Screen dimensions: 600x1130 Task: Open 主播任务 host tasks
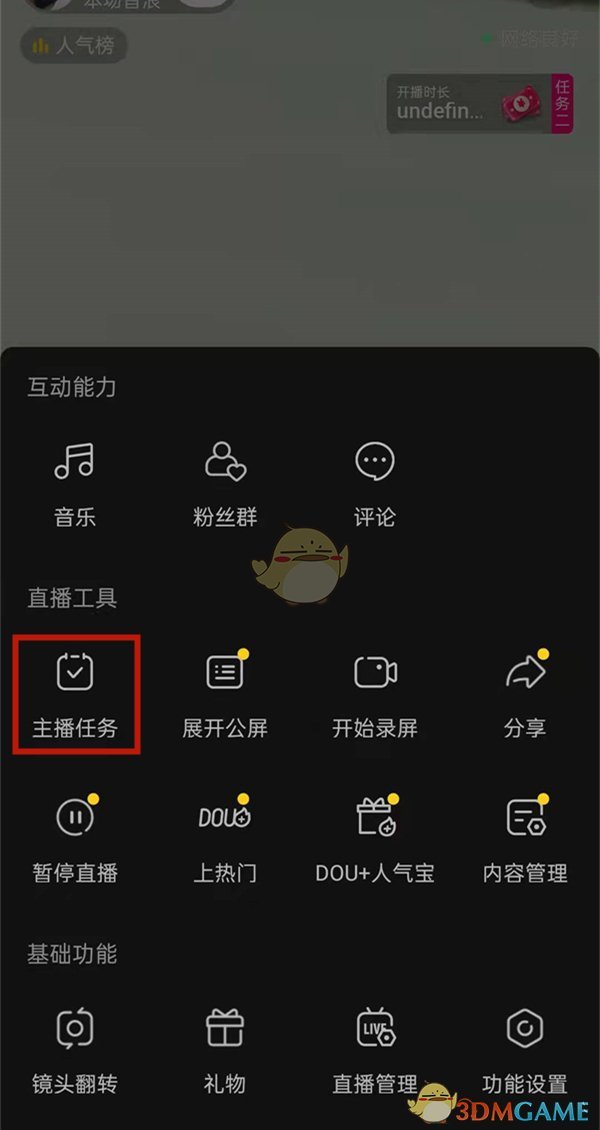tap(75, 692)
